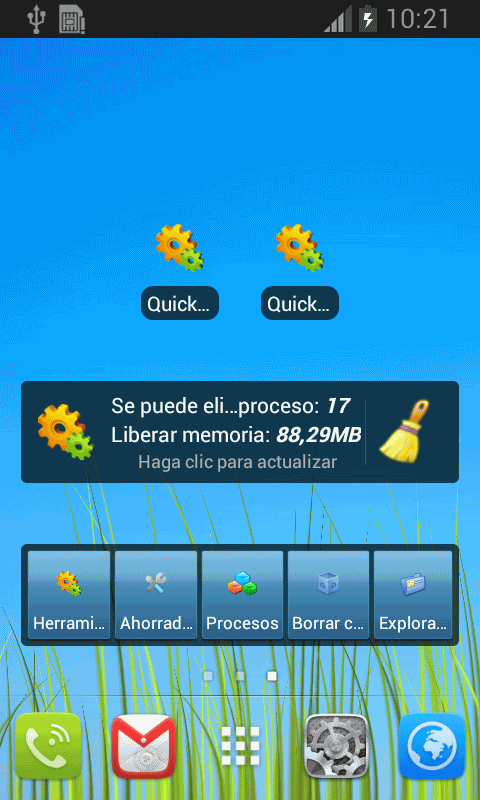480x800 pixels.
Task: Tap the Borrar c… shortcut
Action: click(x=329, y=594)
